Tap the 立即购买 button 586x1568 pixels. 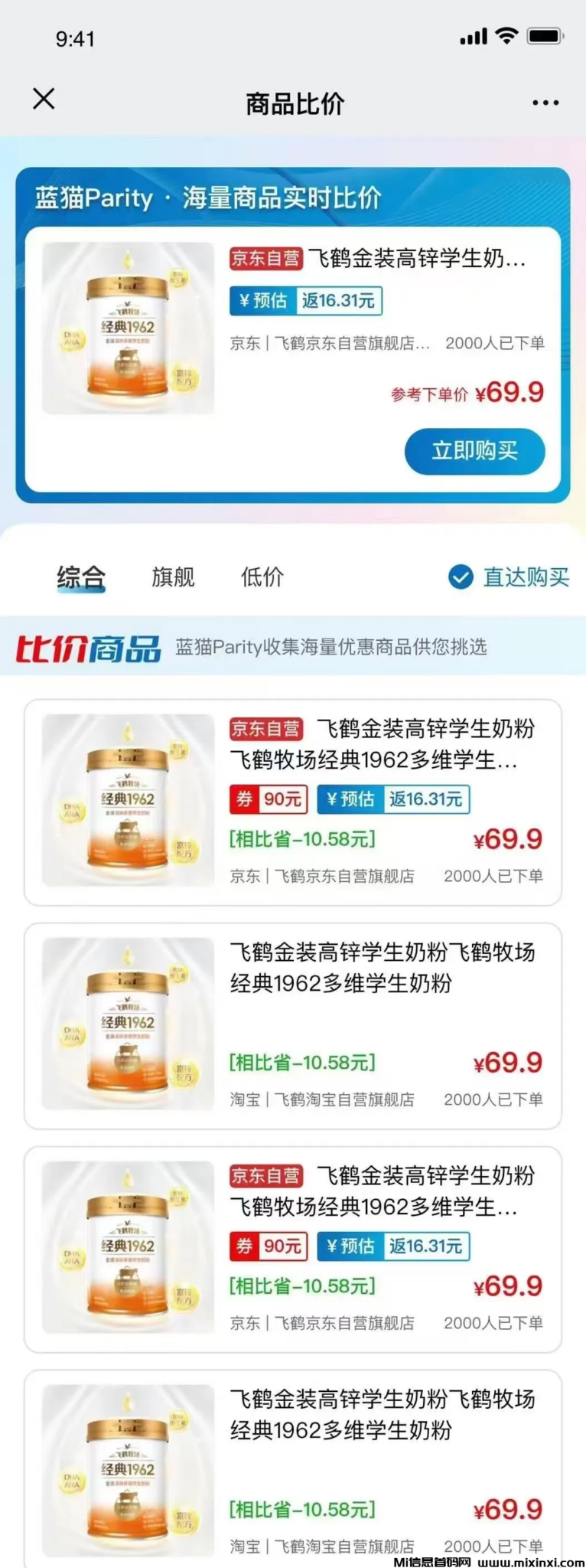point(474,451)
